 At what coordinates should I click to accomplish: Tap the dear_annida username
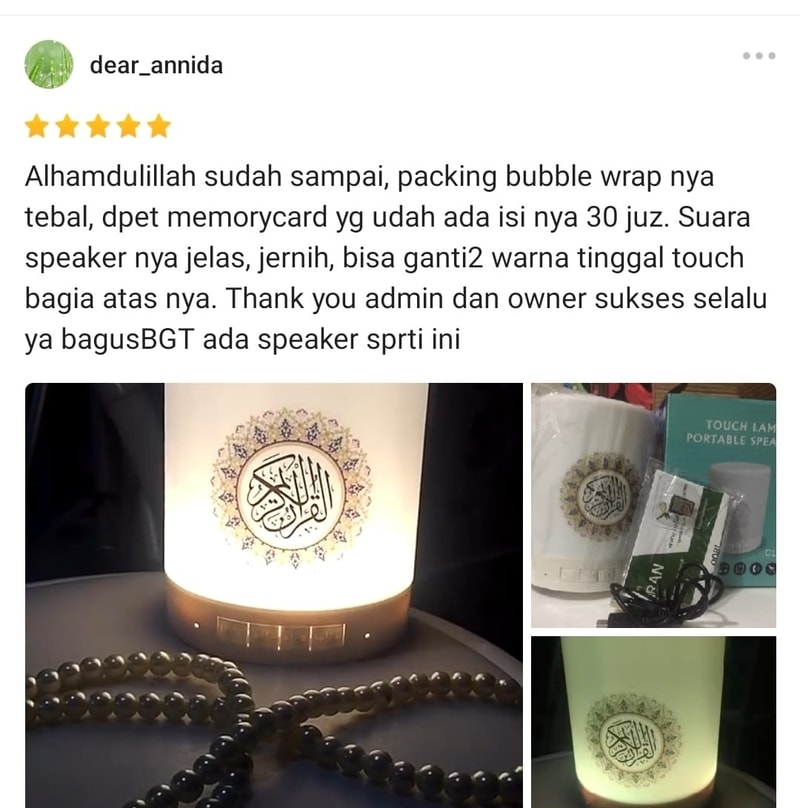click(156, 66)
